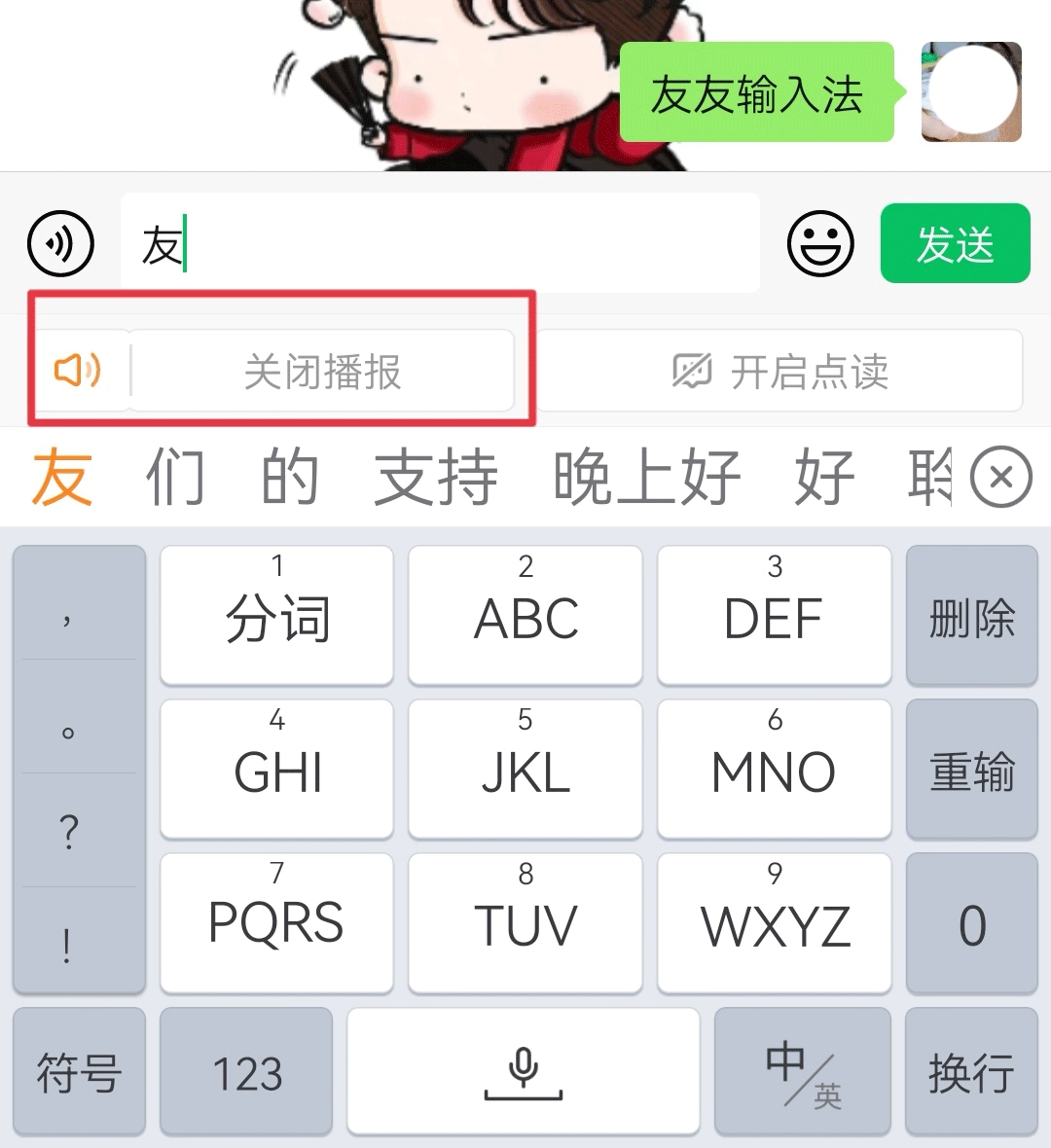This screenshot has width=1051, height=1148.
Task: Toggle Chinese/English input with 中/英
Action: [x=802, y=1071]
